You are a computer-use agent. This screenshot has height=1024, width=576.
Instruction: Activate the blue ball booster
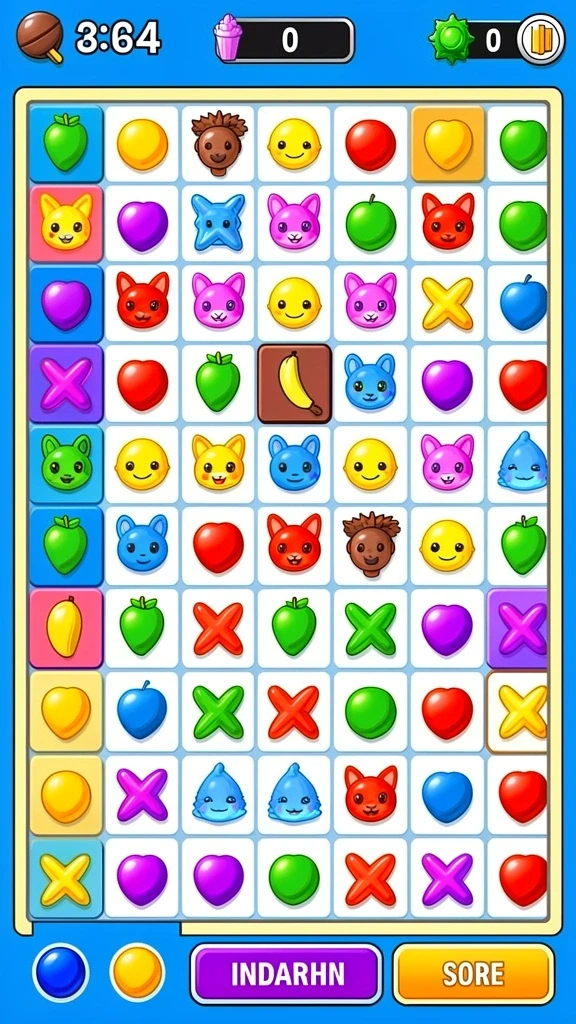pyautogui.click(x=61, y=973)
